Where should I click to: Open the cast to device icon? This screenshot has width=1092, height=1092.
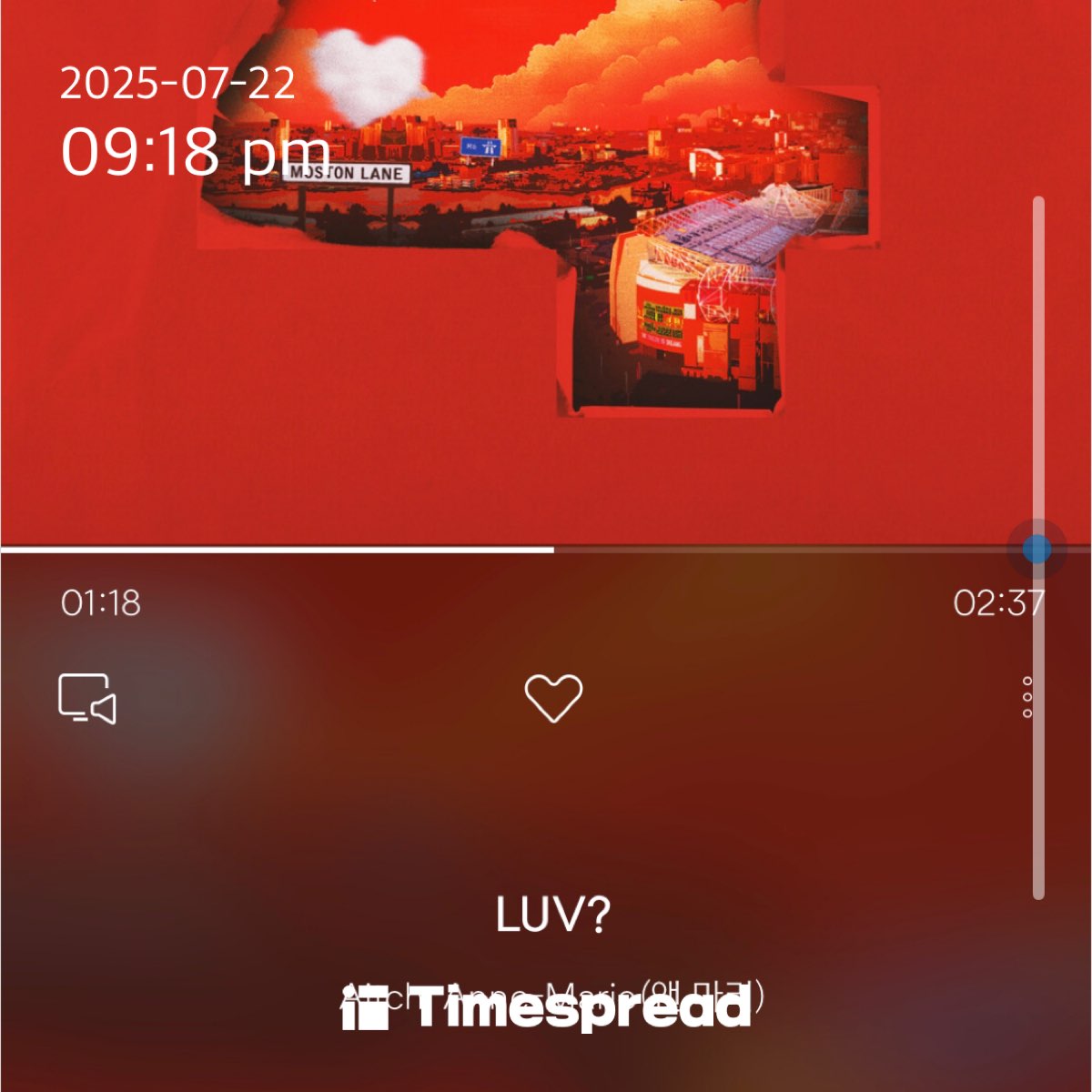[x=87, y=699]
